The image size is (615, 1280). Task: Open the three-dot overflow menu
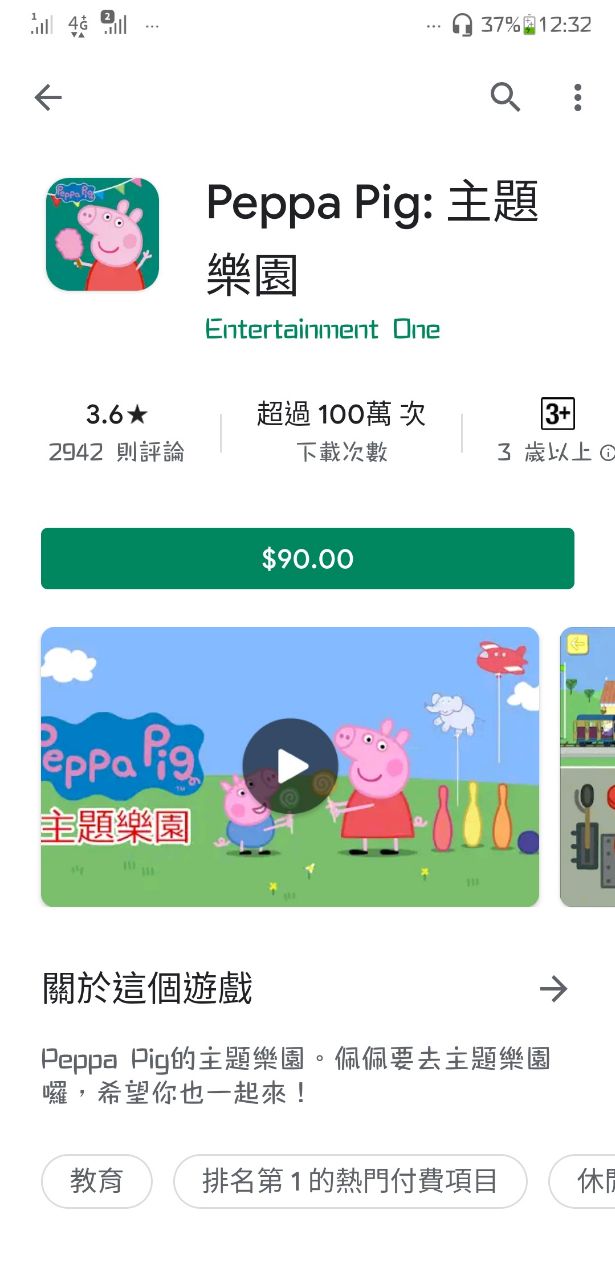[577, 97]
